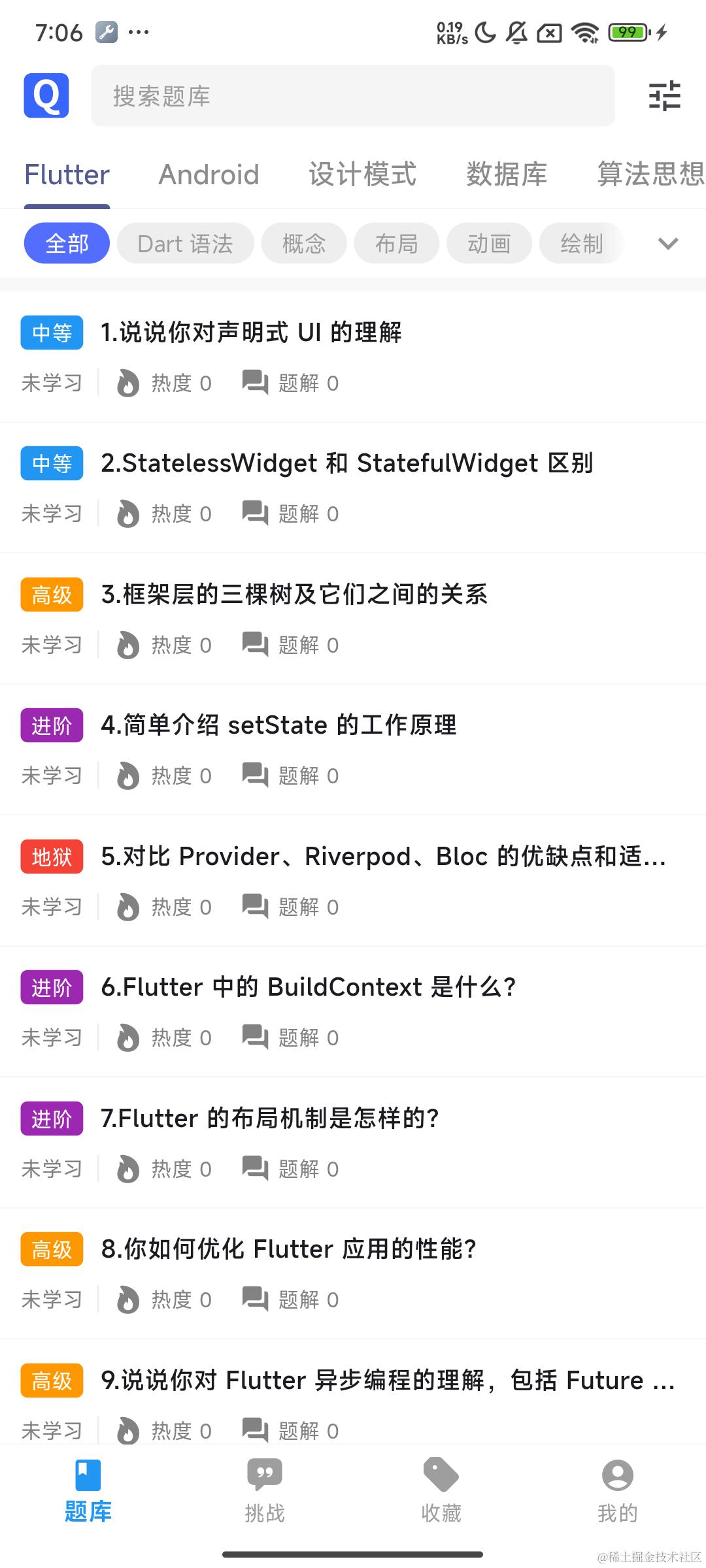Expand the category chips chevron
This screenshot has height=1568, width=706.
pos(668,244)
